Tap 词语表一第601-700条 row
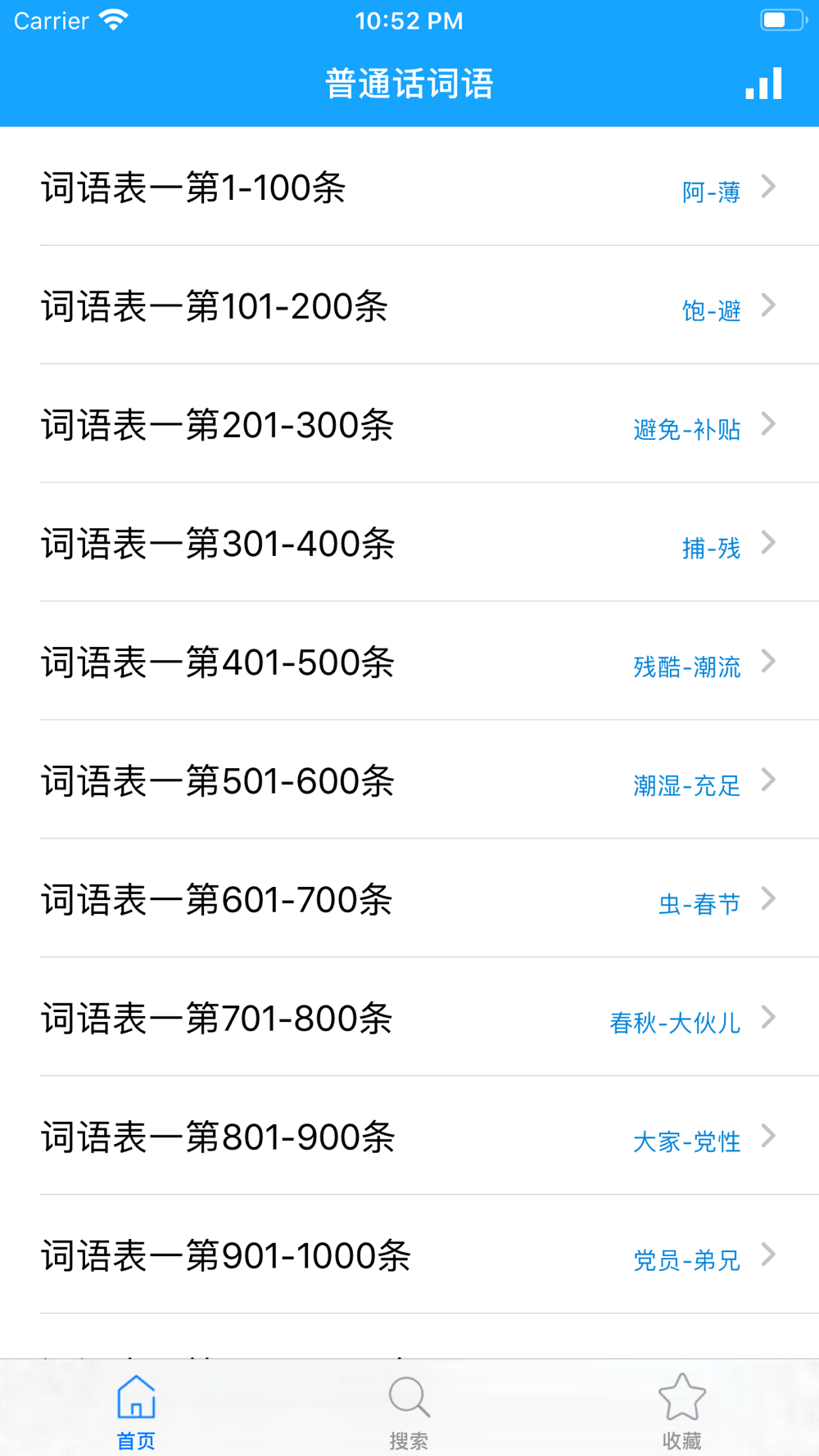This screenshot has width=819, height=1456. coord(409,900)
